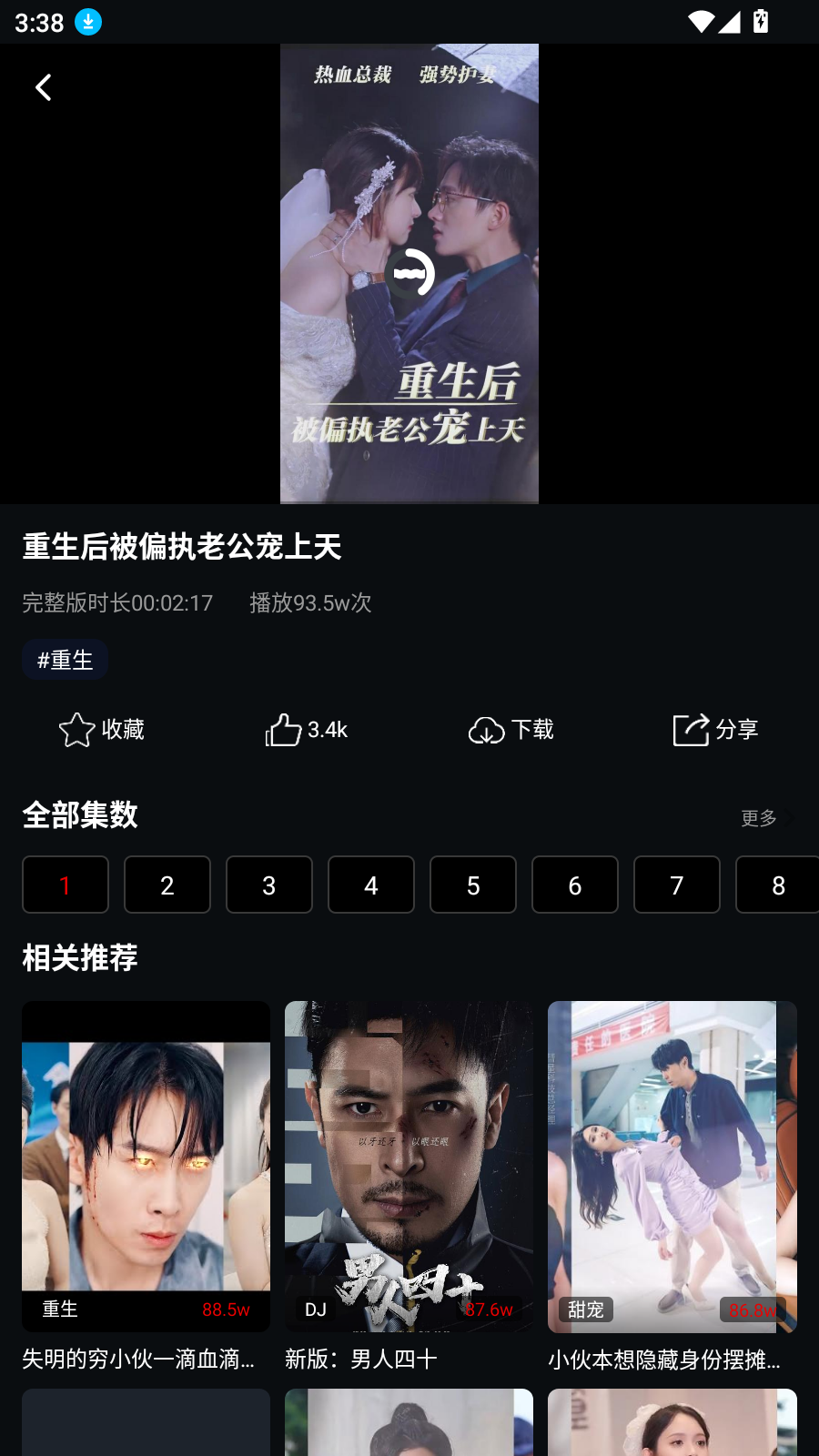819x1456 pixels.
Task: Play episode 3
Action: coord(269,885)
